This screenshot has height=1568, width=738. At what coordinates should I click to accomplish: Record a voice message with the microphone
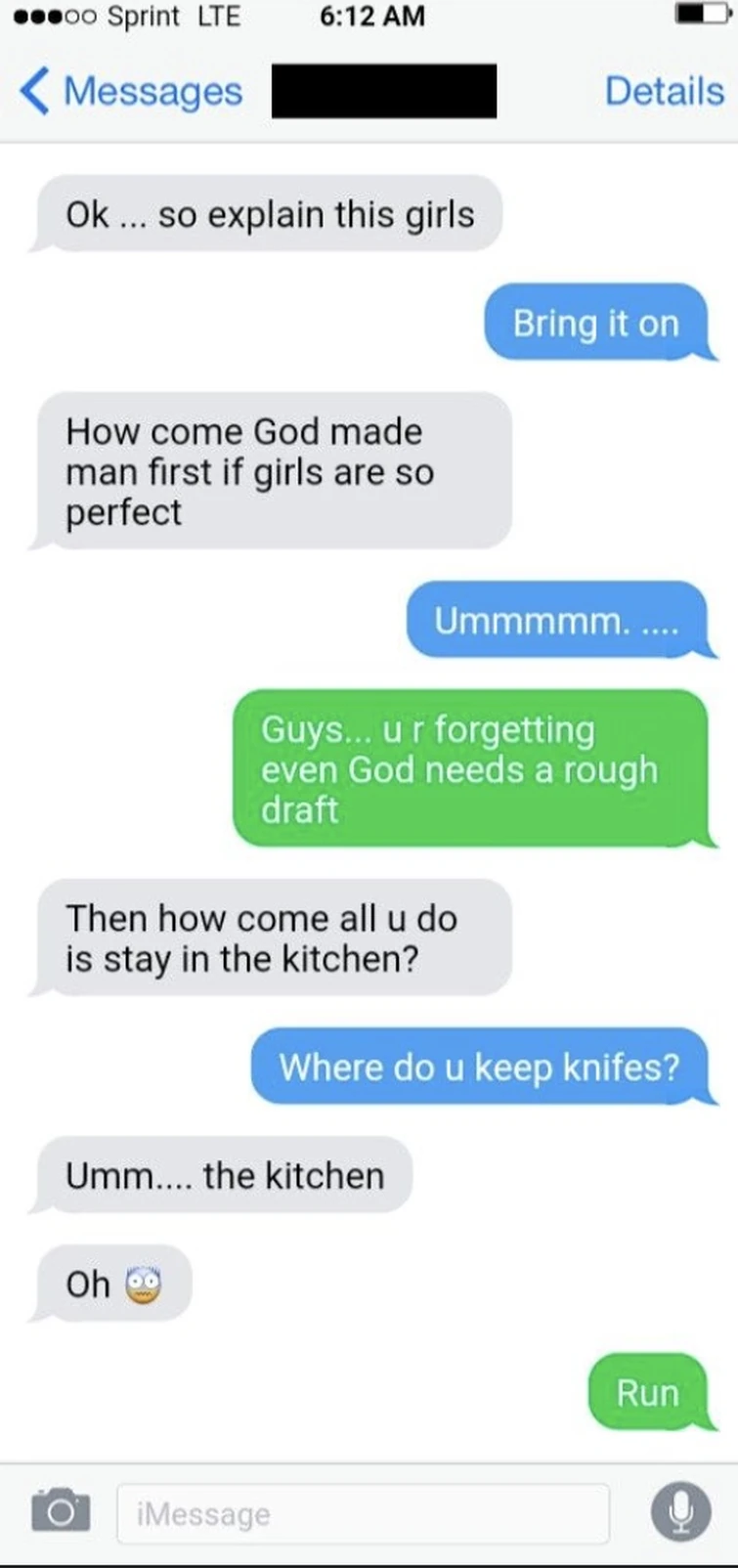click(x=680, y=1511)
